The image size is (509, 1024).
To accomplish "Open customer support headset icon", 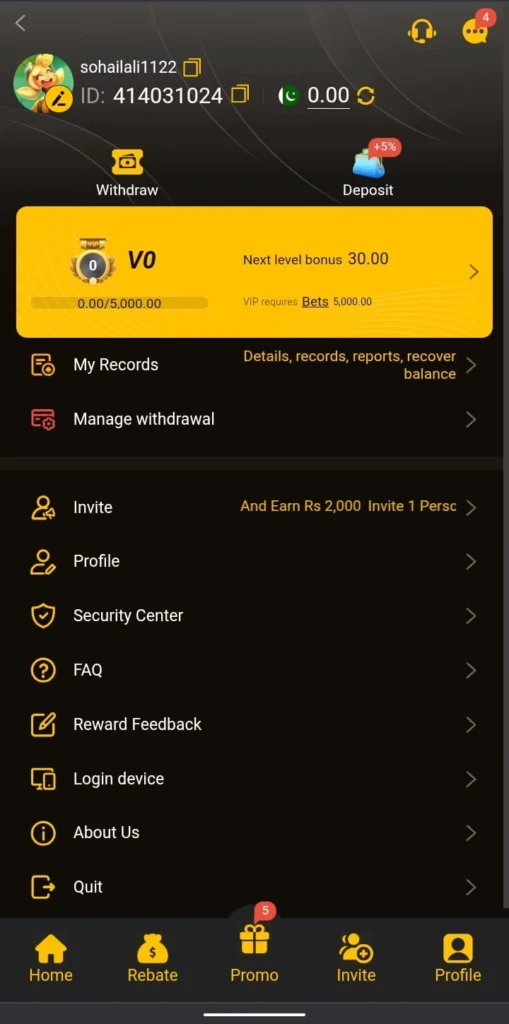I will (x=421, y=31).
